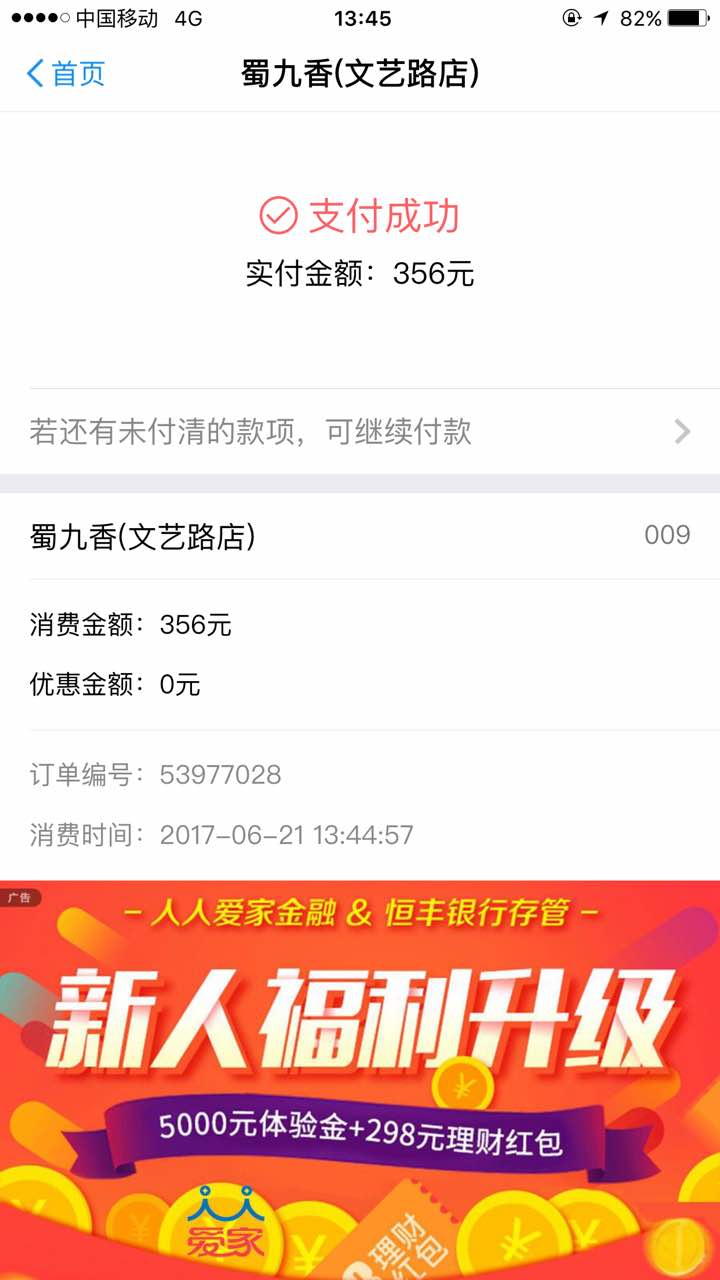Go back to 首页
This screenshot has height=1280, width=720.
pos(65,74)
